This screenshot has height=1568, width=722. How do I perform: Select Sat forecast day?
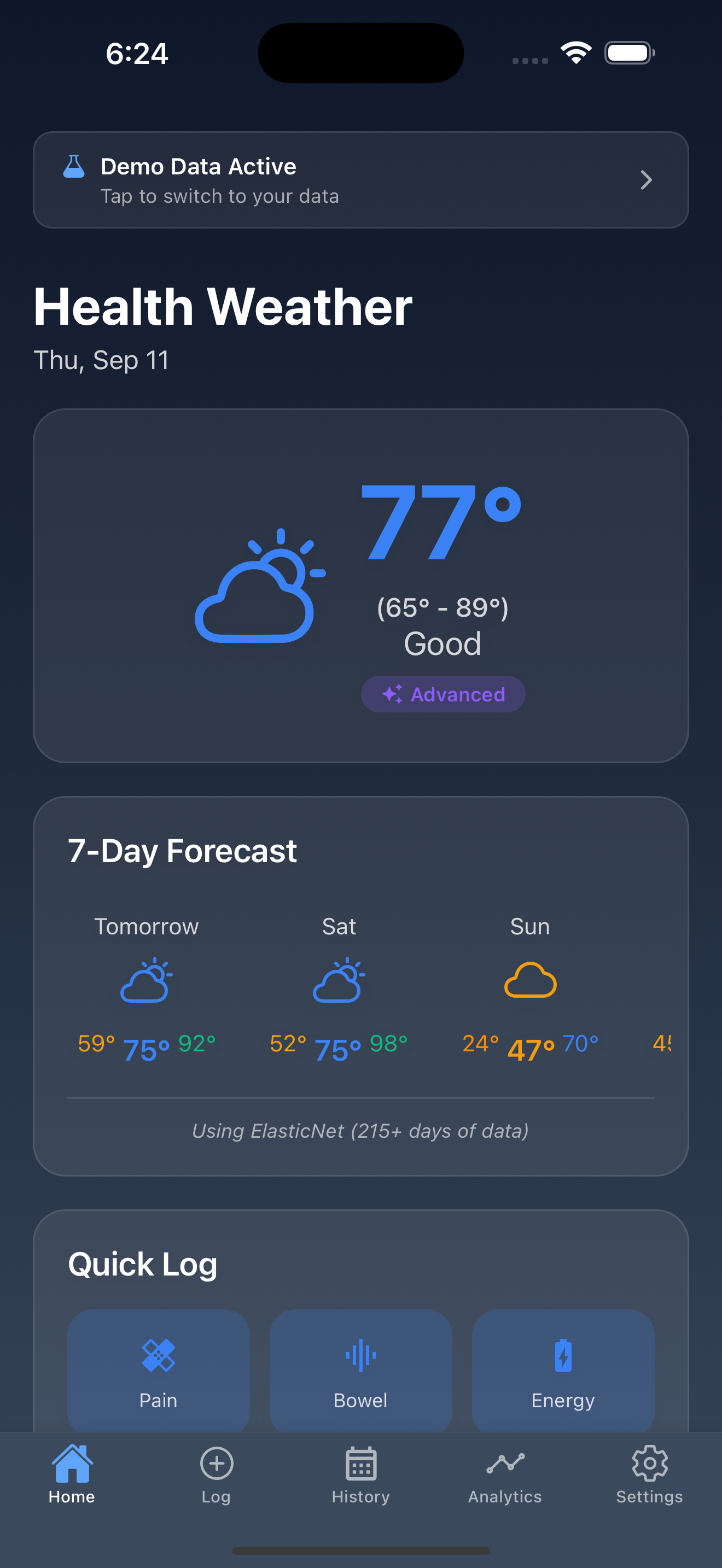(x=339, y=986)
